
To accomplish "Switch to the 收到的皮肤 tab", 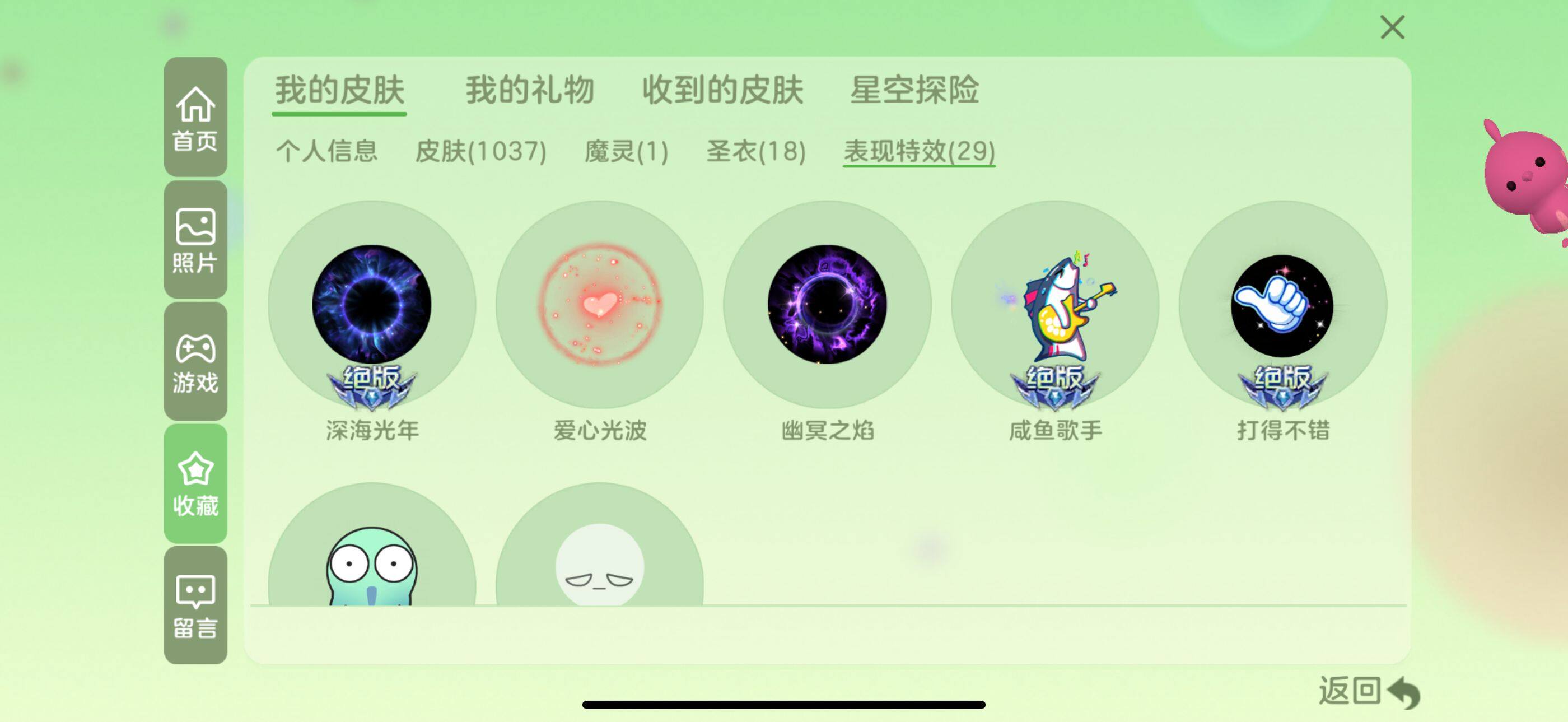I will point(722,90).
